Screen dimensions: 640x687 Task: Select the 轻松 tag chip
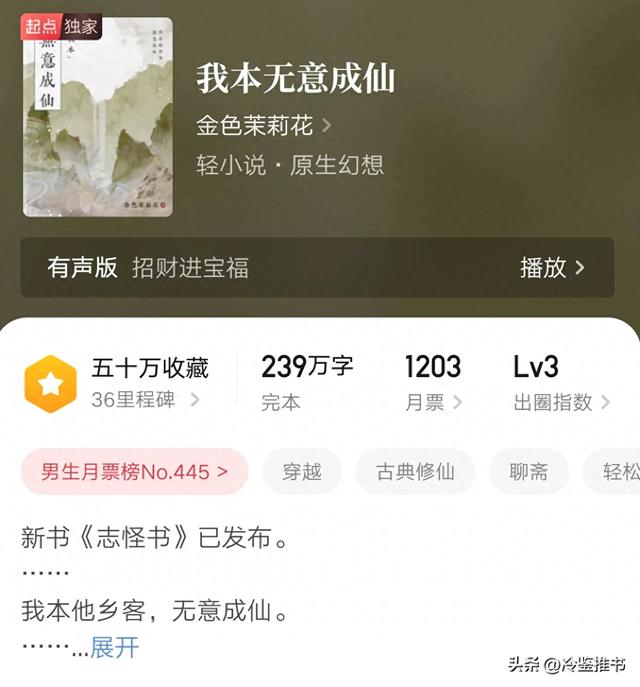pos(620,472)
